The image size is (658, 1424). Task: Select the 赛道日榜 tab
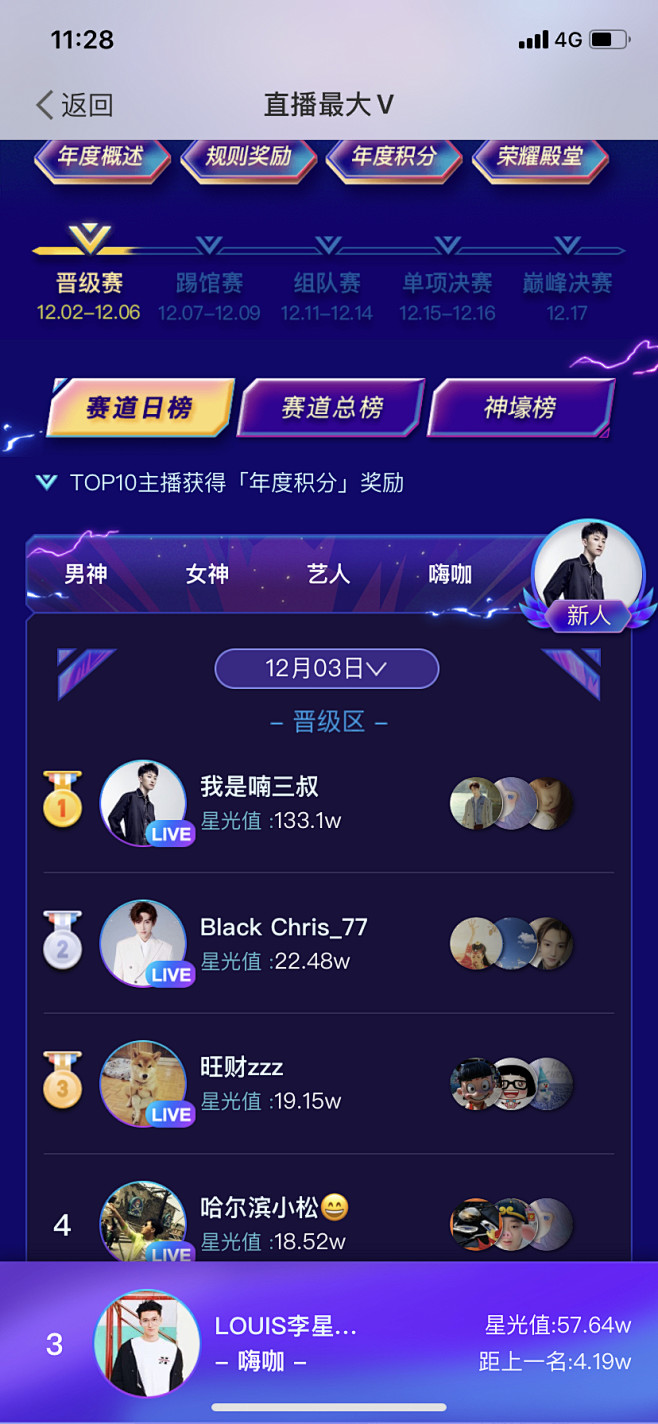pos(140,408)
